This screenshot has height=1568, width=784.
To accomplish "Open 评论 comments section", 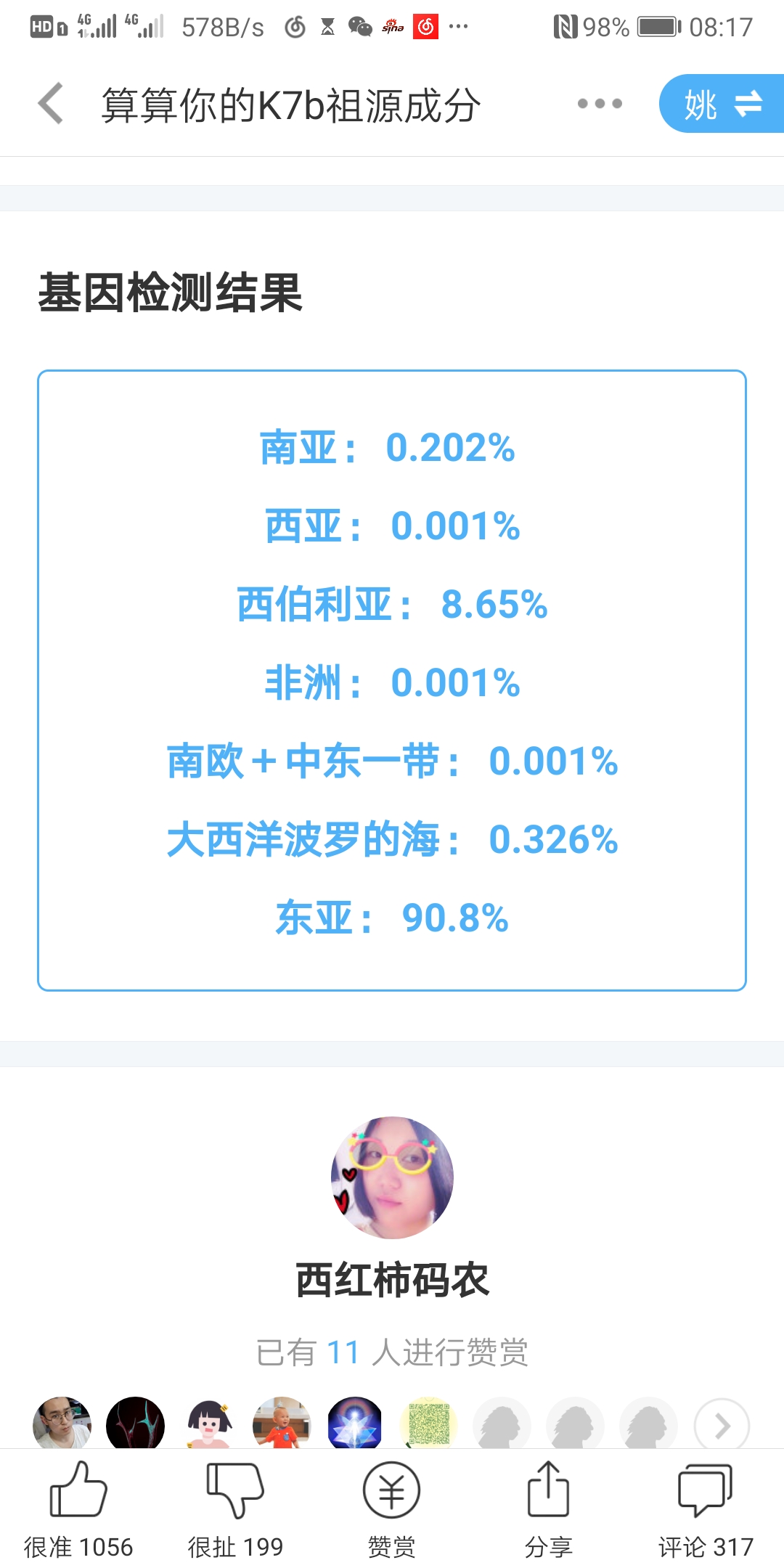I will tap(706, 1510).
